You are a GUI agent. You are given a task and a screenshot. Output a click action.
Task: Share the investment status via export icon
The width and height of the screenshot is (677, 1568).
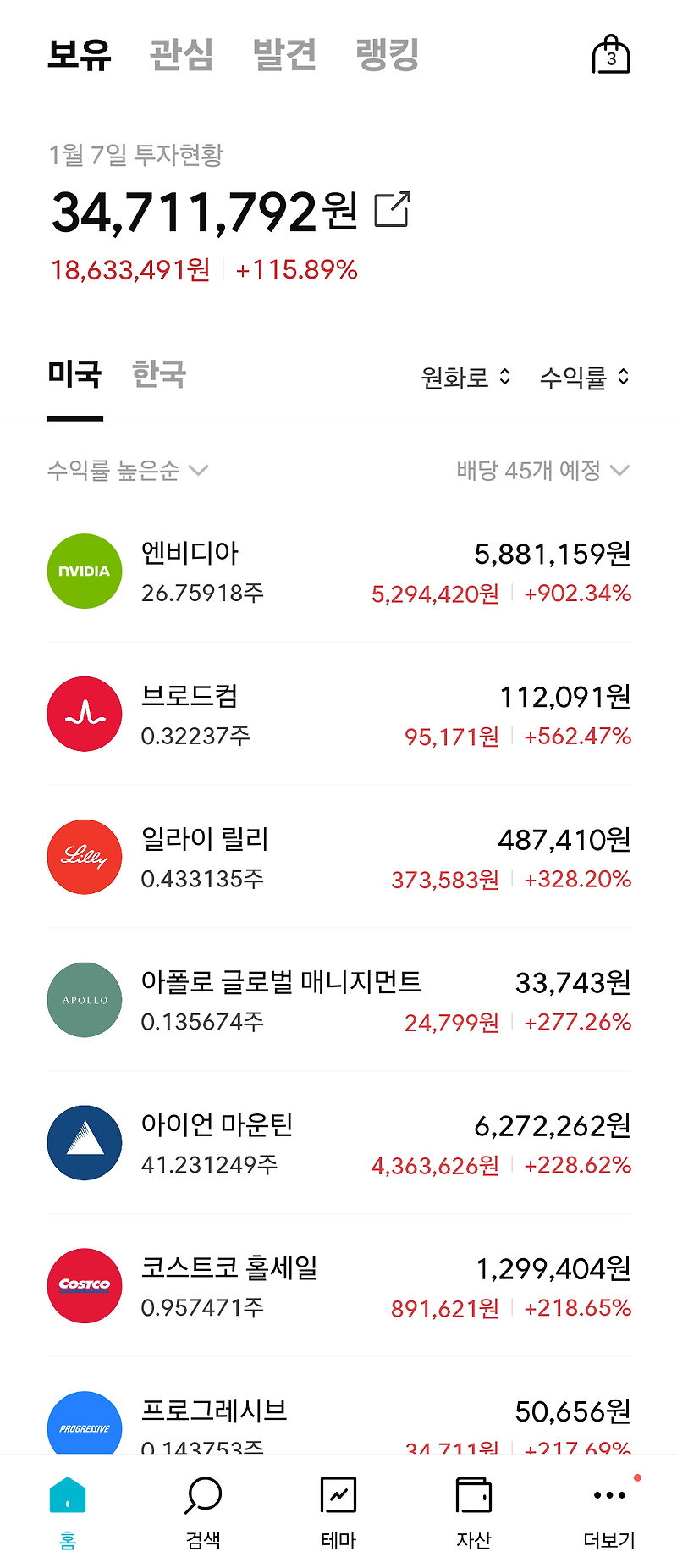click(x=393, y=210)
